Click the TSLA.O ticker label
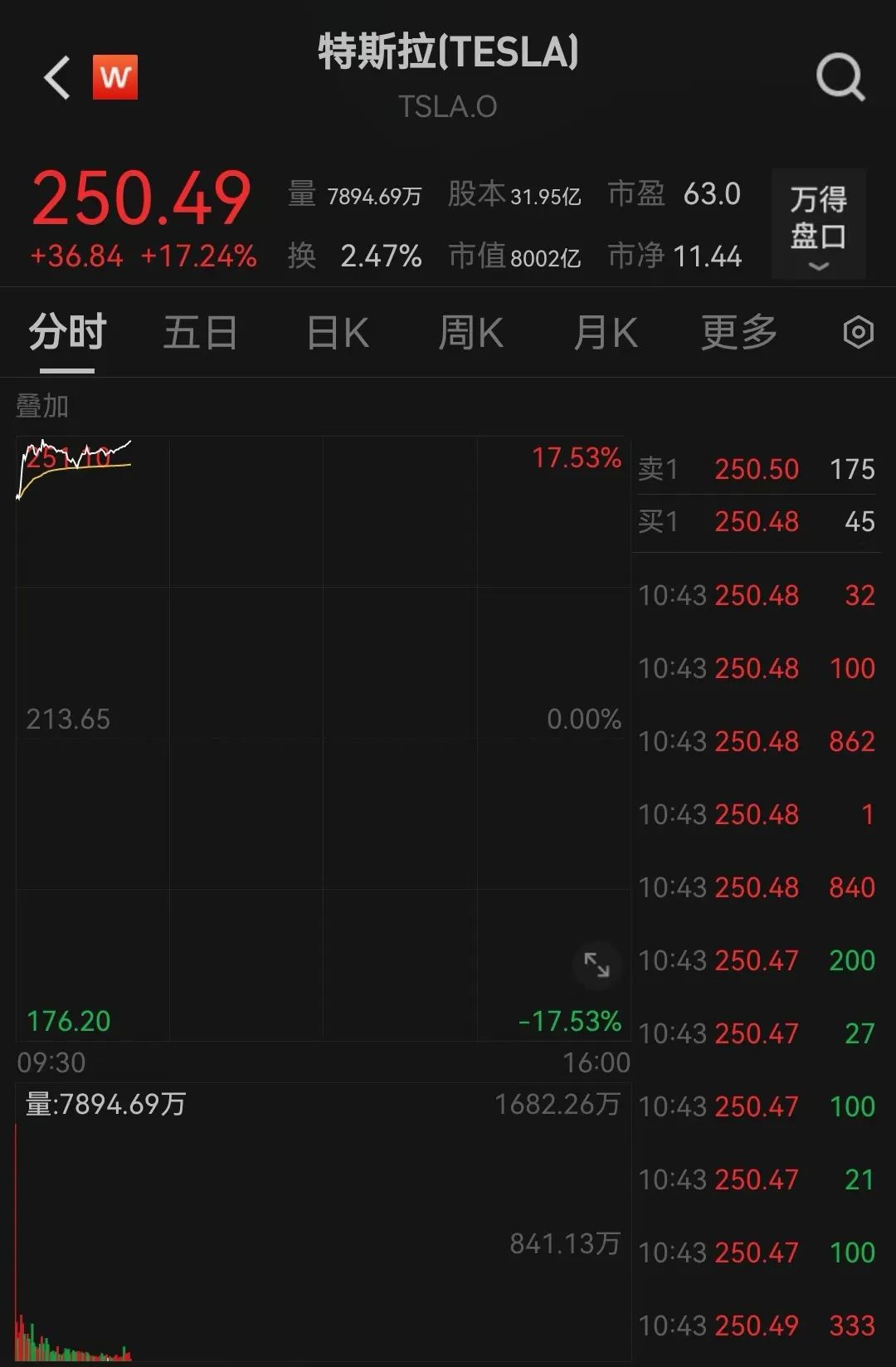This screenshot has width=896, height=1367. point(448,106)
